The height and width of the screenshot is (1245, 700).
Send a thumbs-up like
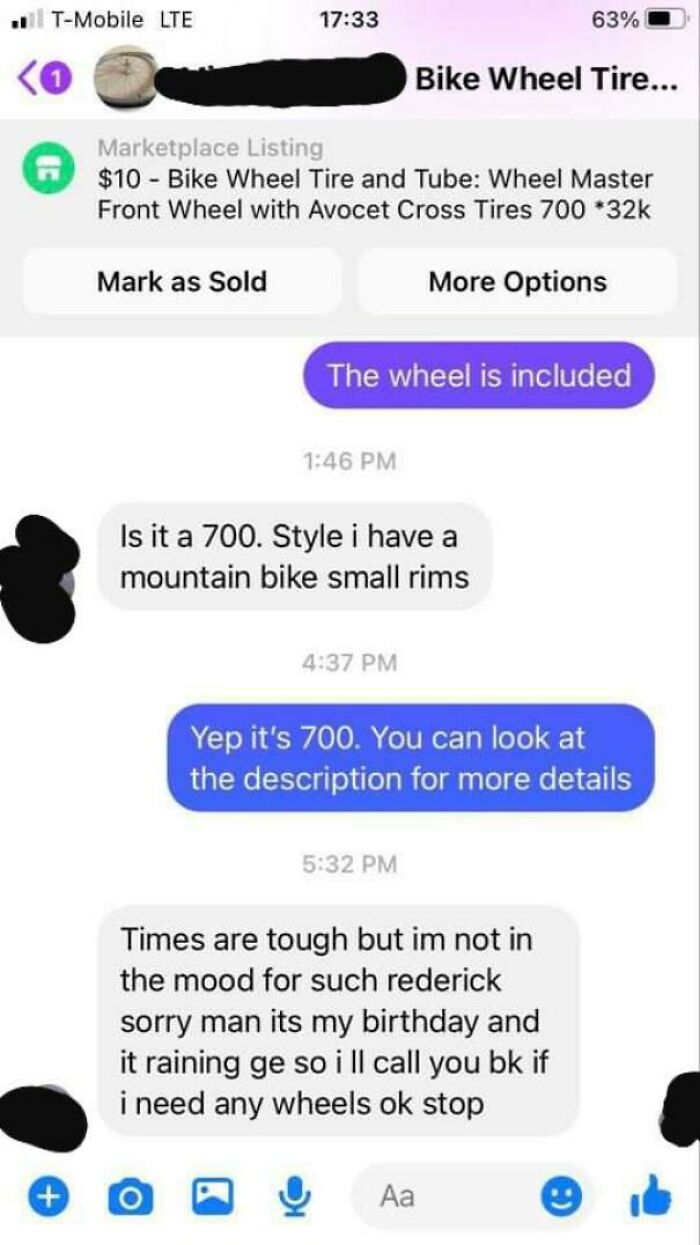click(648, 1194)
